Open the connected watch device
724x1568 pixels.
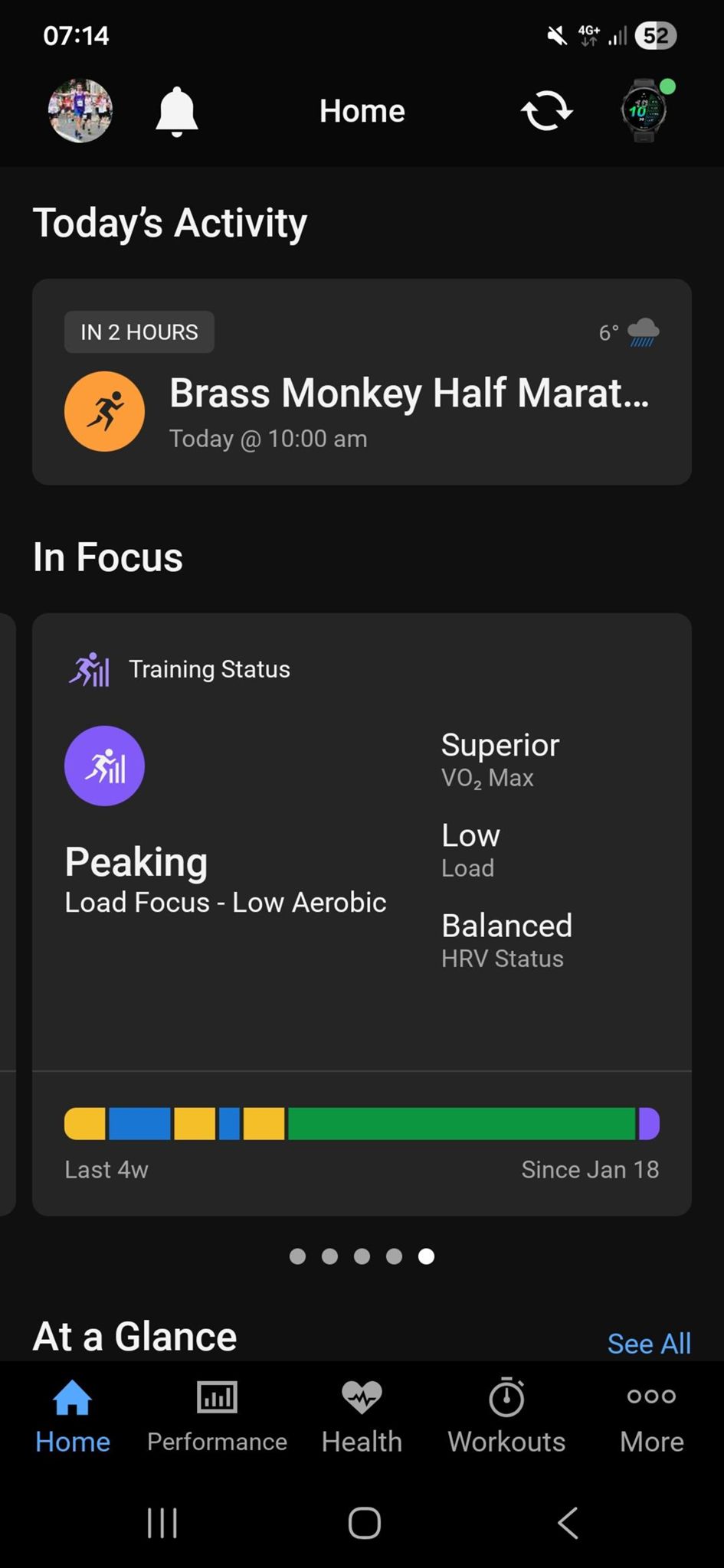(644, 111)
